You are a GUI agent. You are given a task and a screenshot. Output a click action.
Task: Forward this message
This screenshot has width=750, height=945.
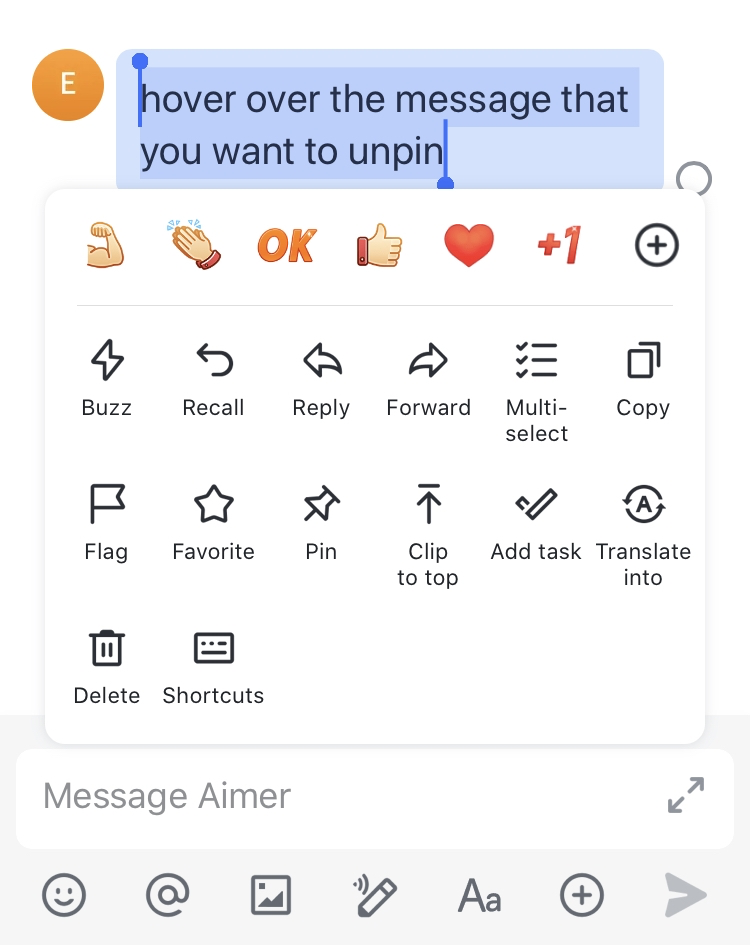[428, 377]
